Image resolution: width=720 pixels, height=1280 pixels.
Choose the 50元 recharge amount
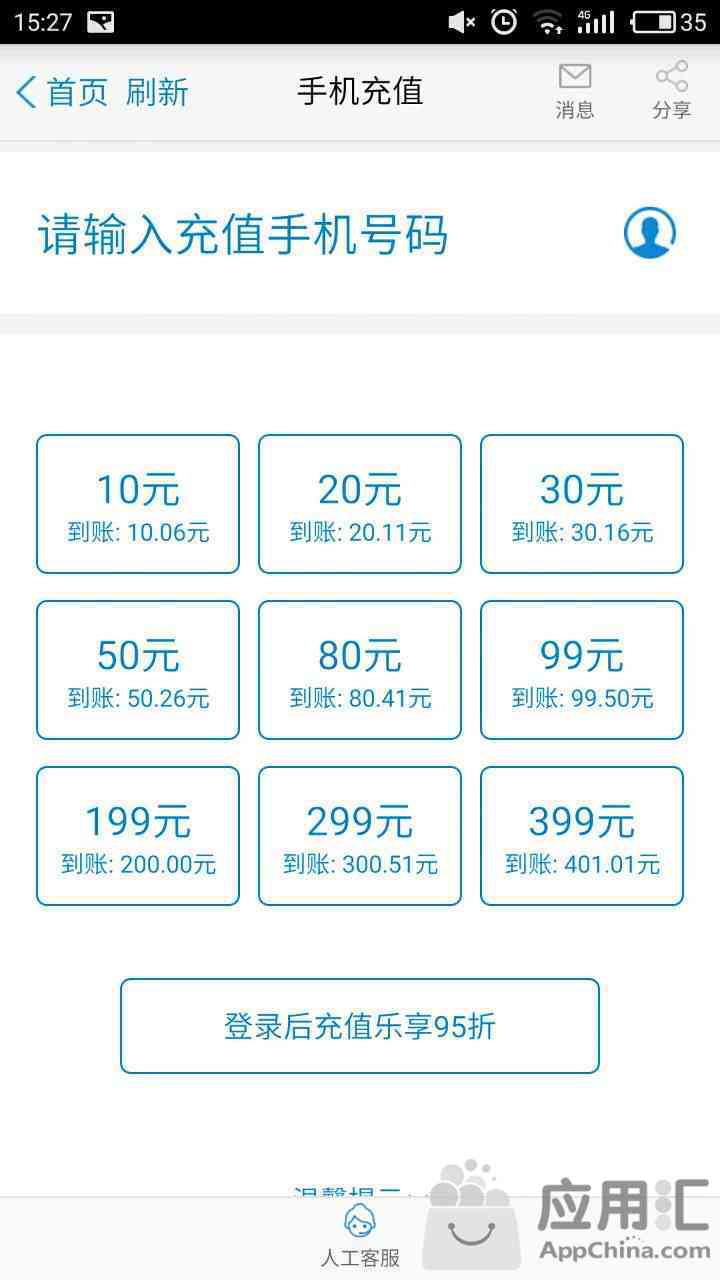(x=138, y=670)
